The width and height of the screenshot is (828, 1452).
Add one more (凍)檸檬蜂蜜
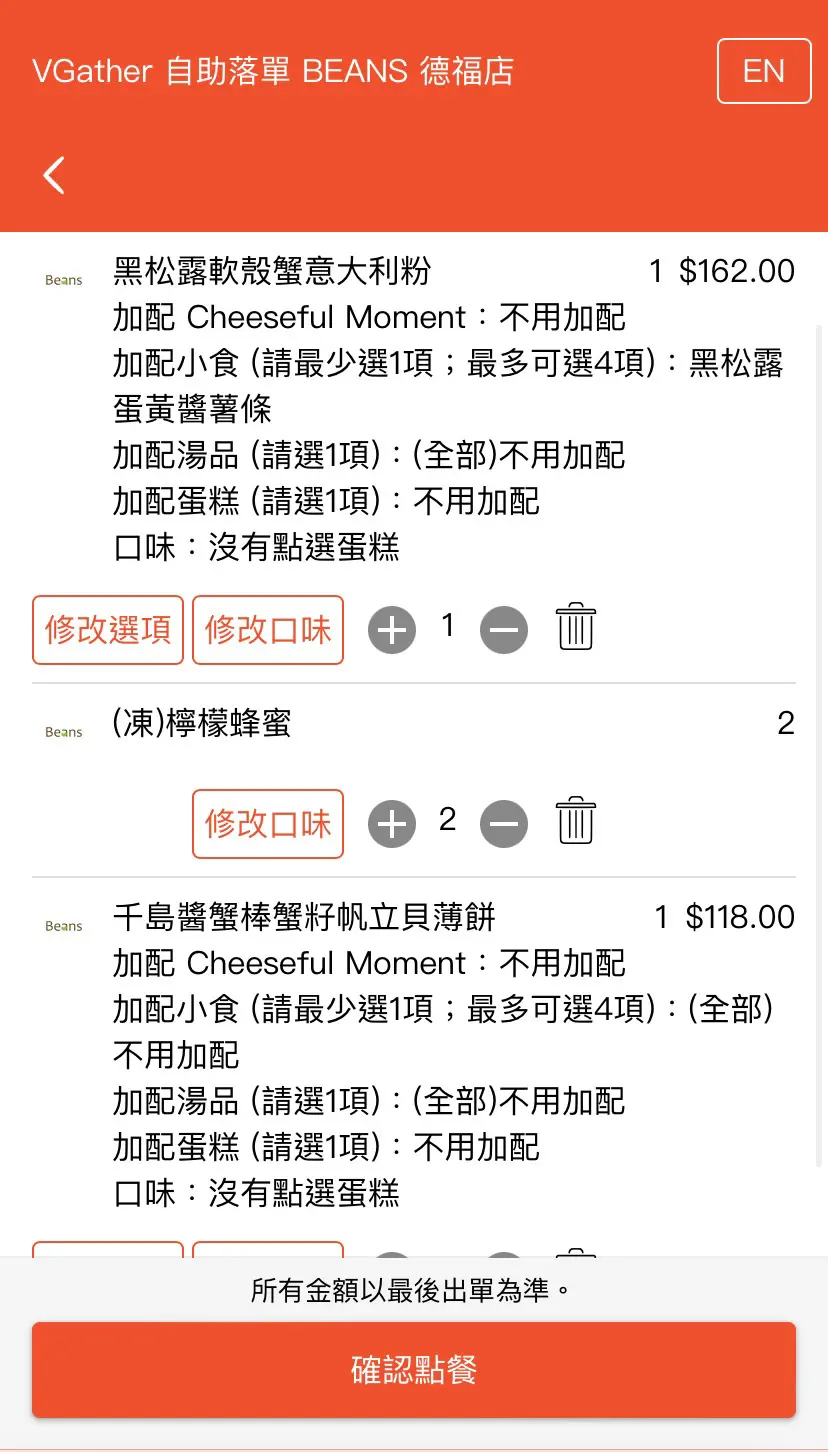coord(392,824)
